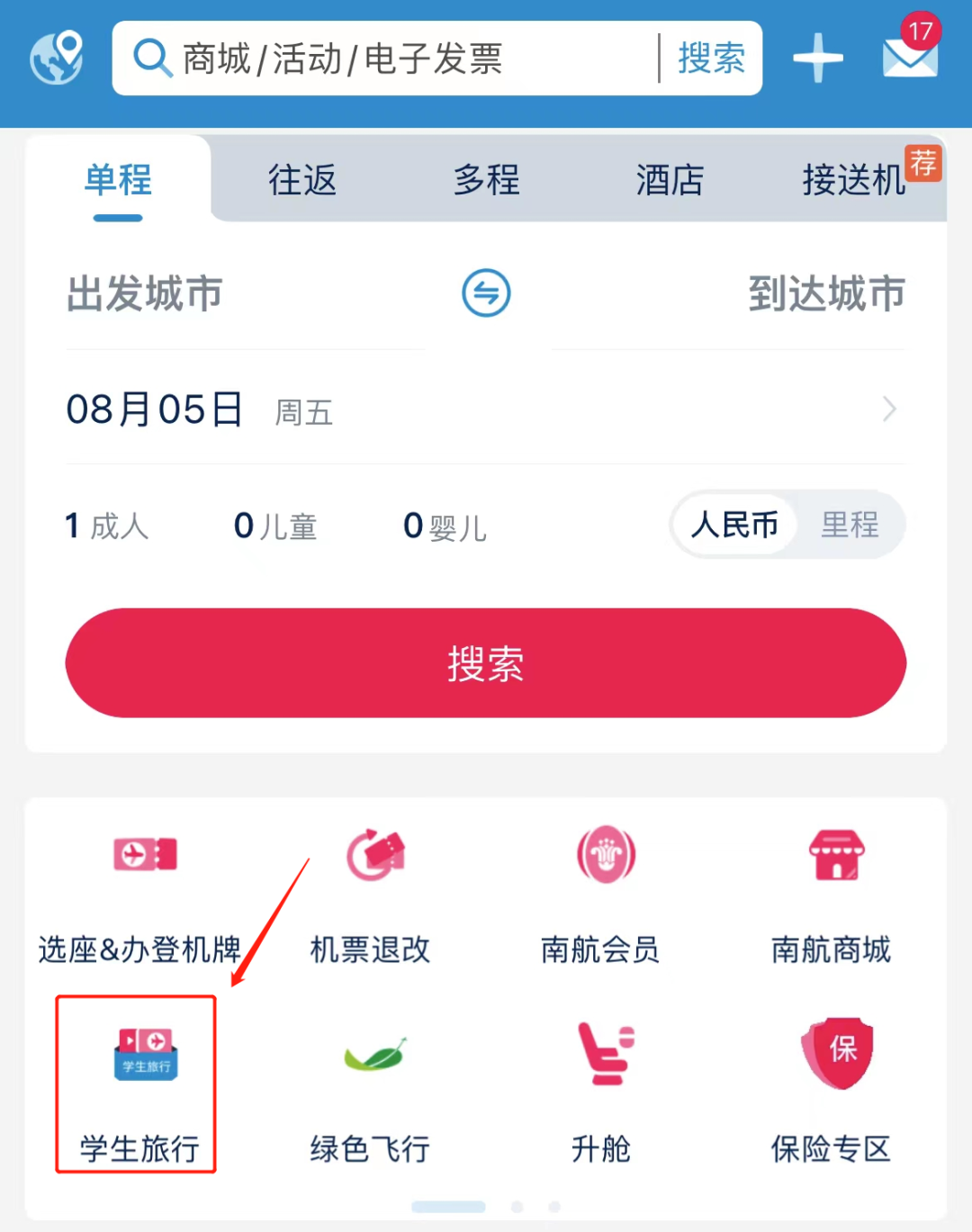Open the globe location icon
972x1232 pixels.
point(57,58)
